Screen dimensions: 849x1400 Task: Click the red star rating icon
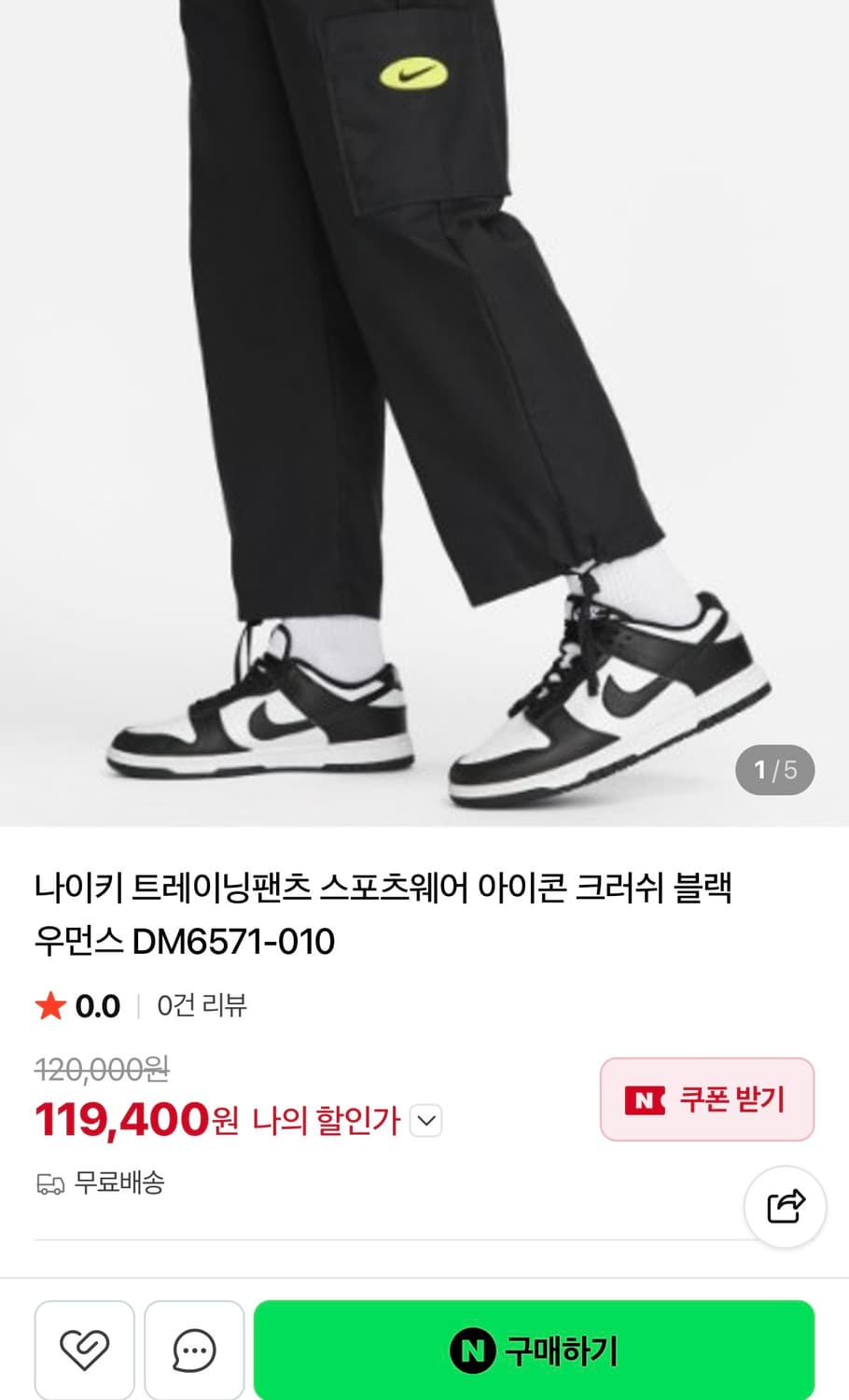coord(49,1006)
